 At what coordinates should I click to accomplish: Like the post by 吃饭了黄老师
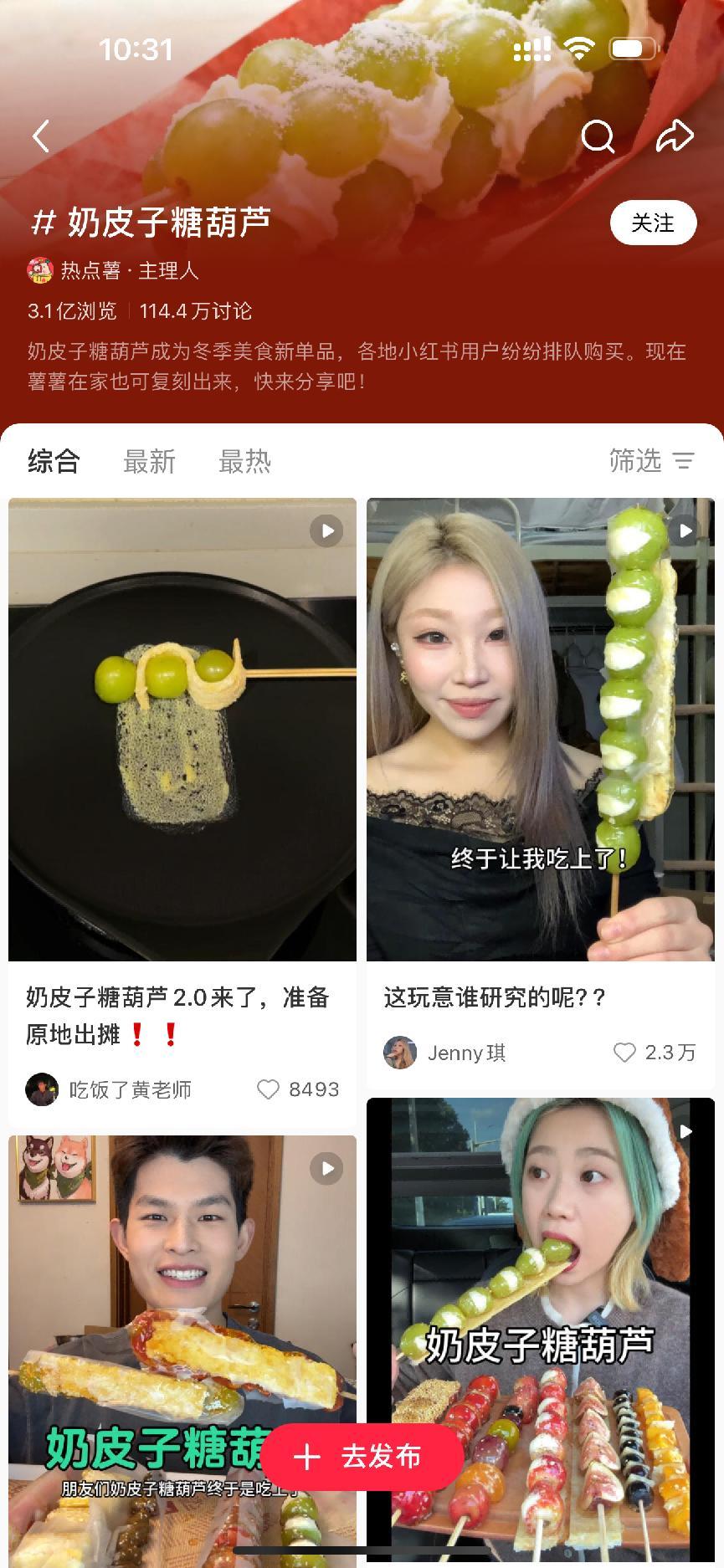[269, 1089]
